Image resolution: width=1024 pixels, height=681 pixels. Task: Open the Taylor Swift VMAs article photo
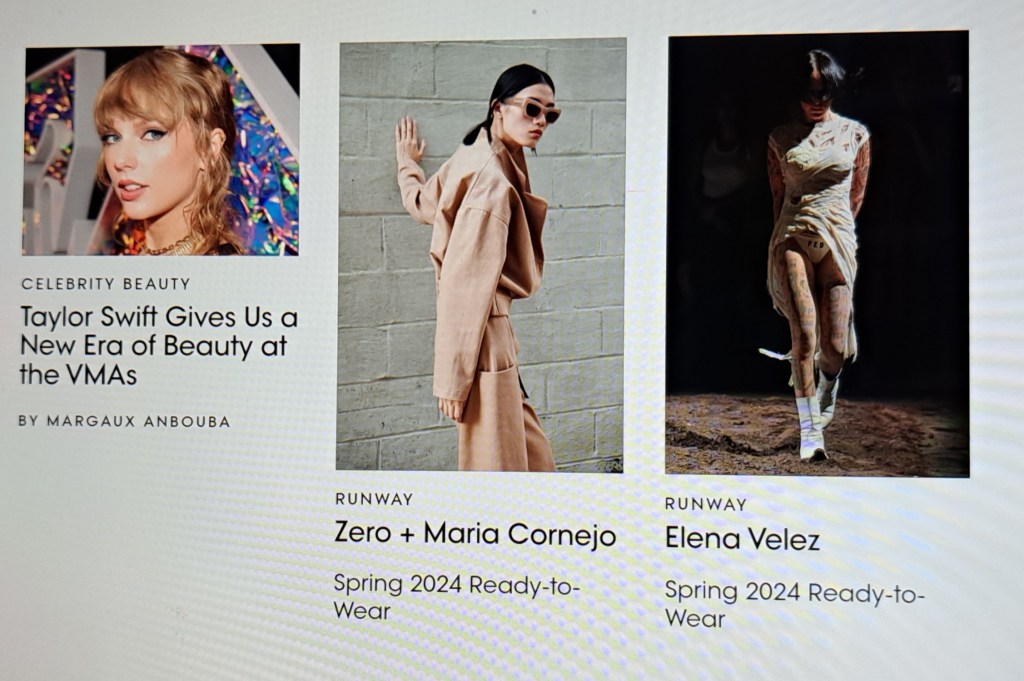click(161, 150)
